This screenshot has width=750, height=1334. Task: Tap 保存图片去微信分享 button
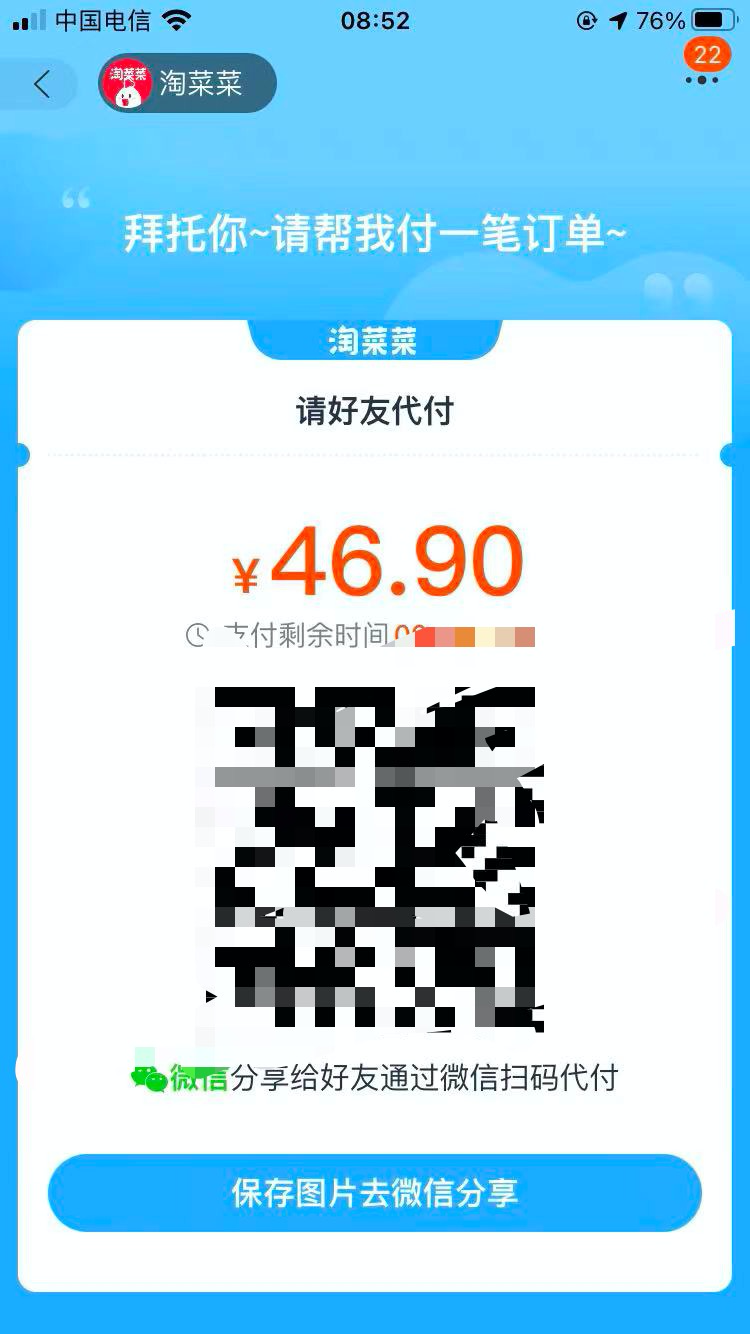pos(375,1192)
